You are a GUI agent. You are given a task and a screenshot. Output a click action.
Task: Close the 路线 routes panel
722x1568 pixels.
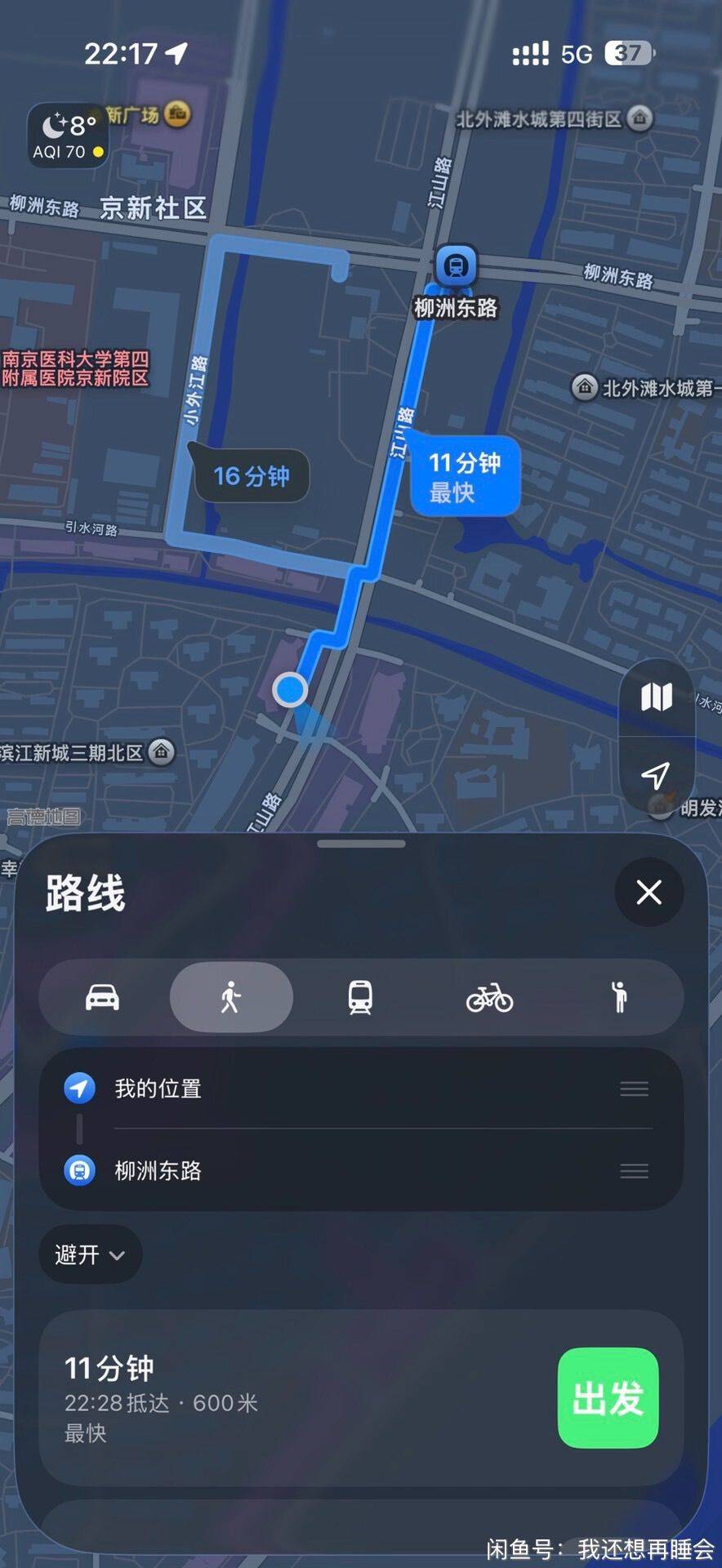tap(648, 893)
